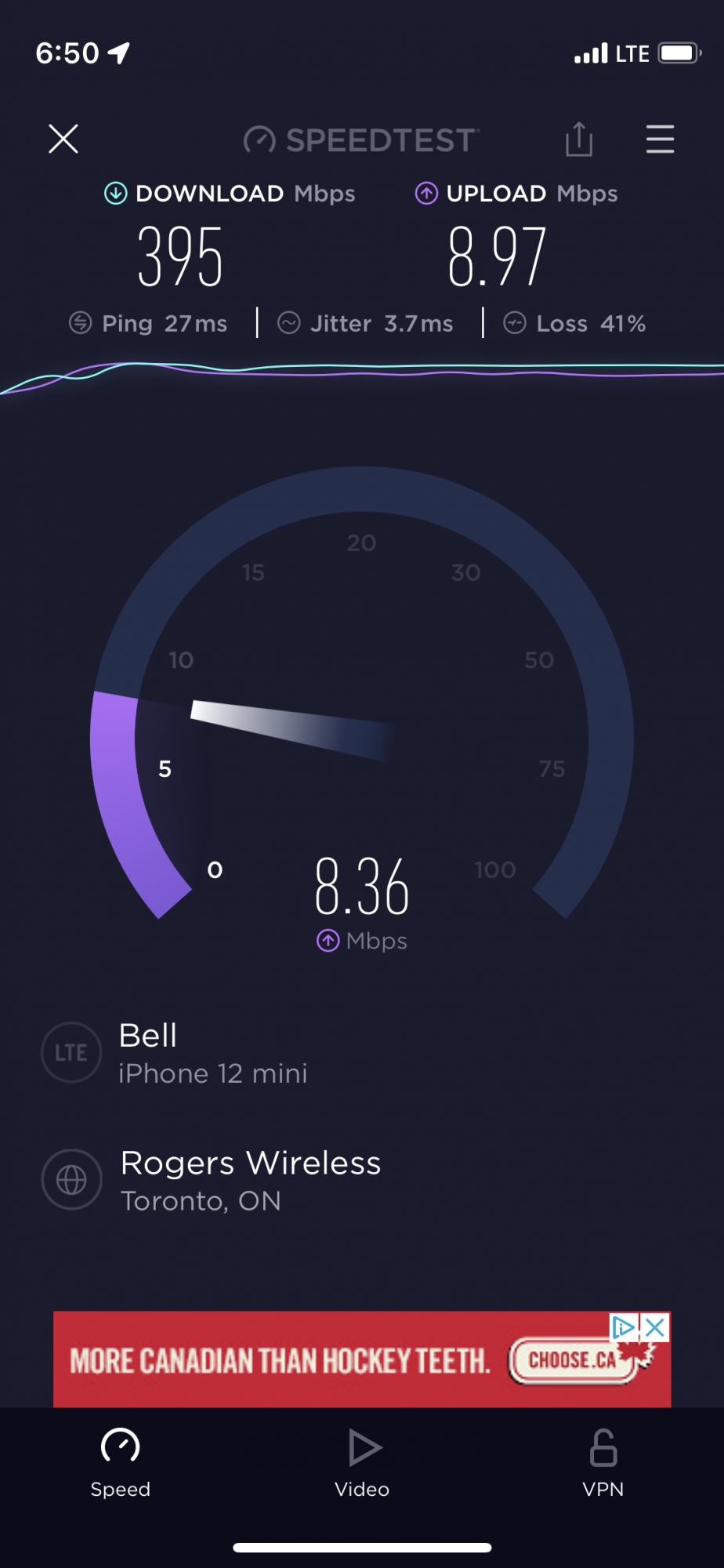Image resolution: width=724 pixels, height=1568 pixels.
Task: Open the ad info icon
Action: coord(624,1327)
